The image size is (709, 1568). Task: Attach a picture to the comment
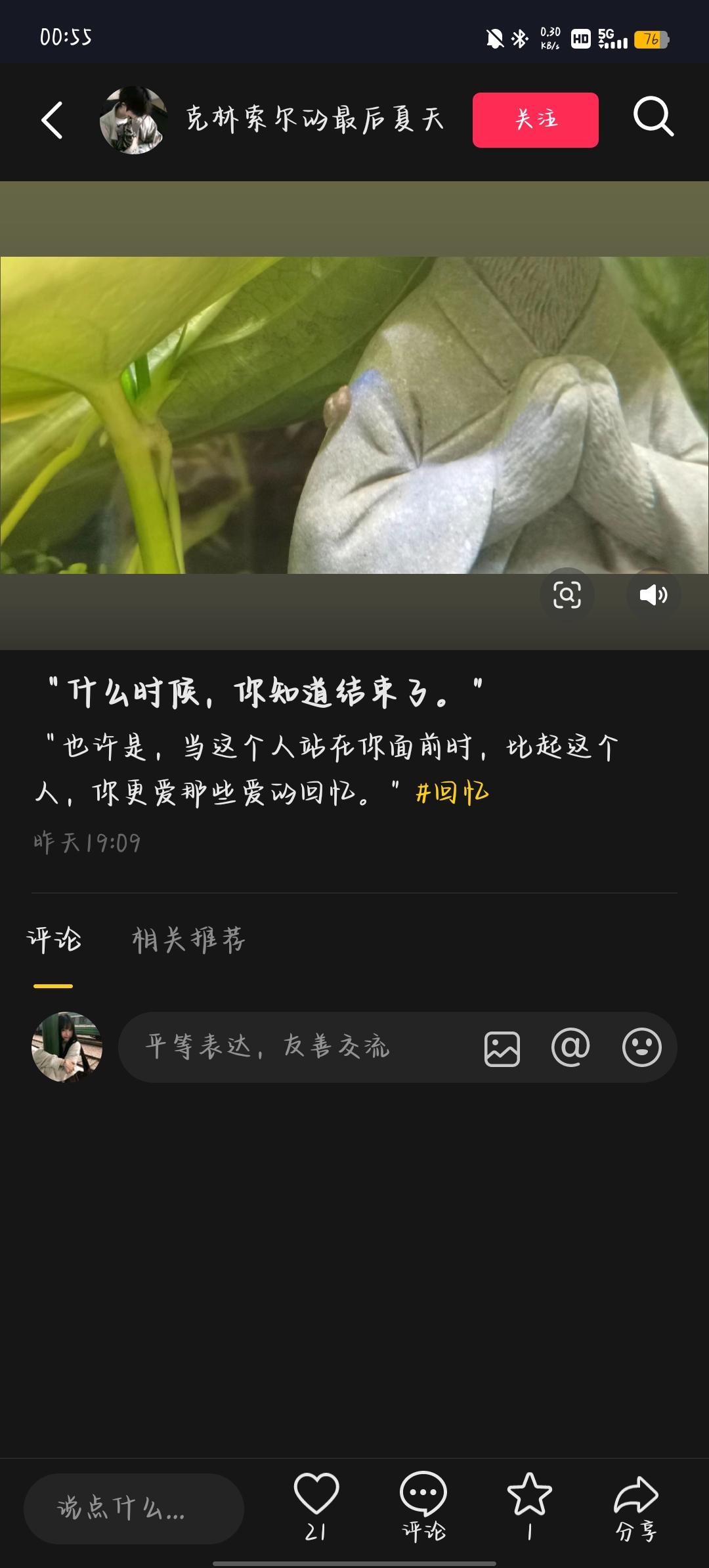point(502,1048)
